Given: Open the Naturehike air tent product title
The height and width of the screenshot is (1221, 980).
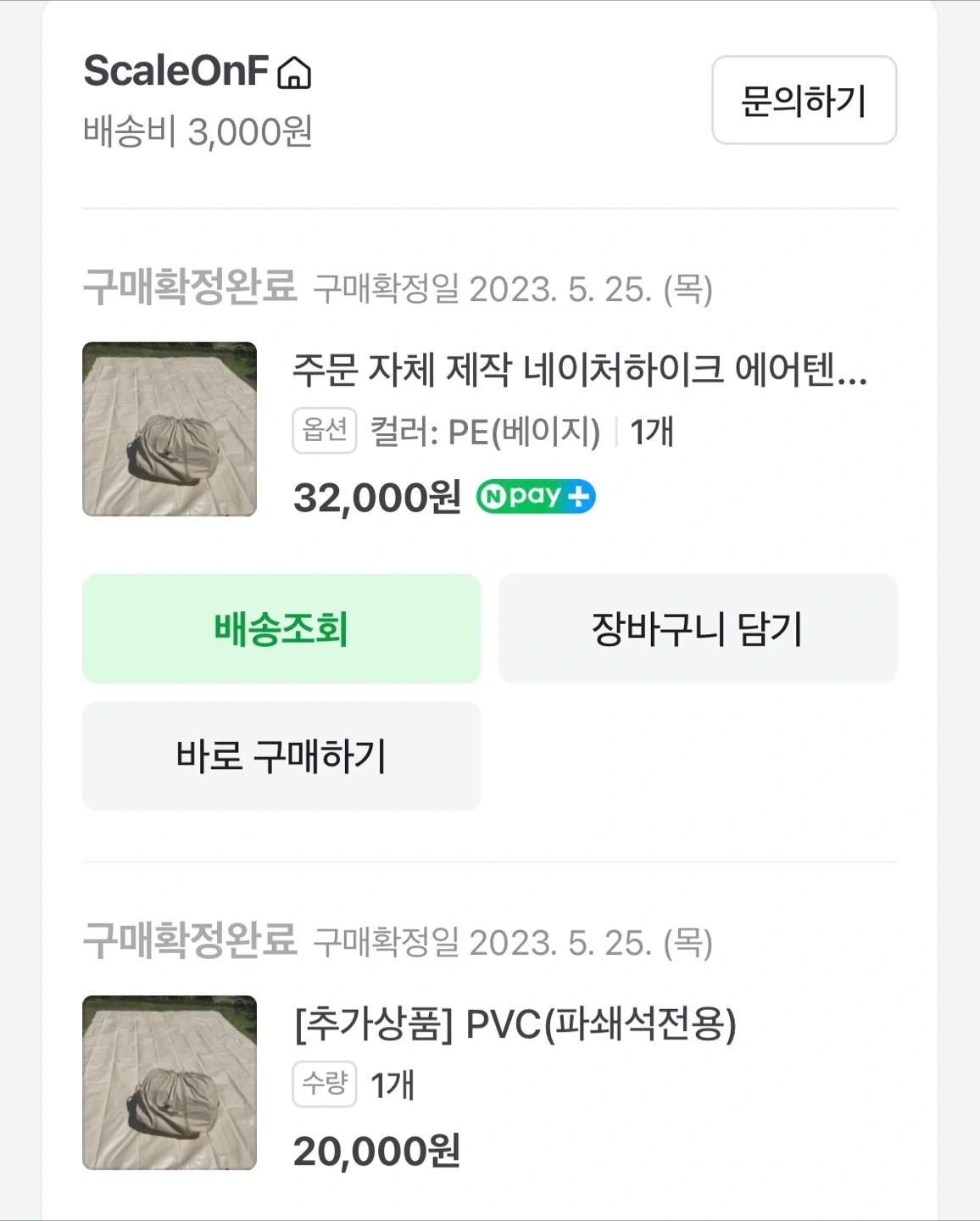Looking at the screenshot, I should coord(580,373).
